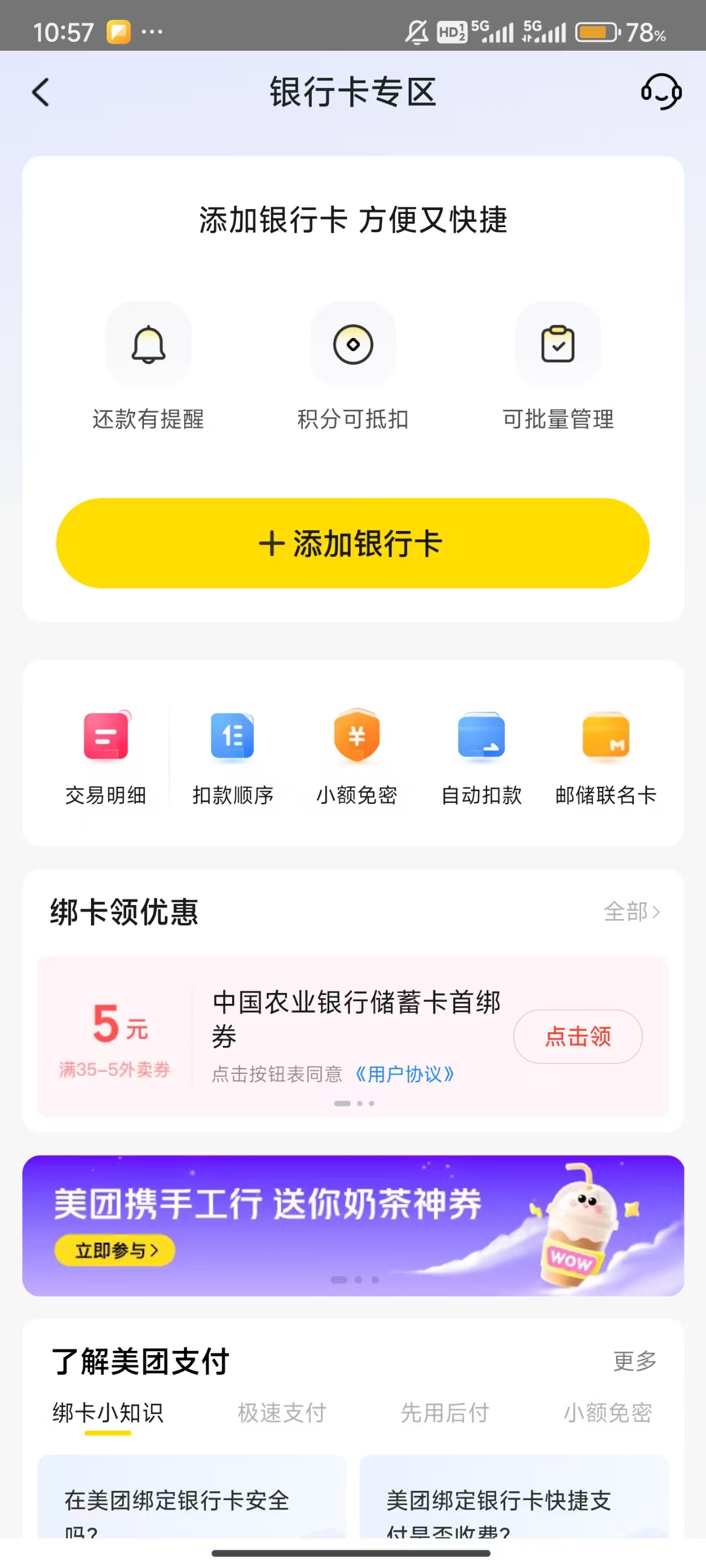The height and width of the screenshot is (1568, 706).
Task: Select the 扣款顺序 deduction order icon
Action: pyautogui.click(x=232, y=758)
